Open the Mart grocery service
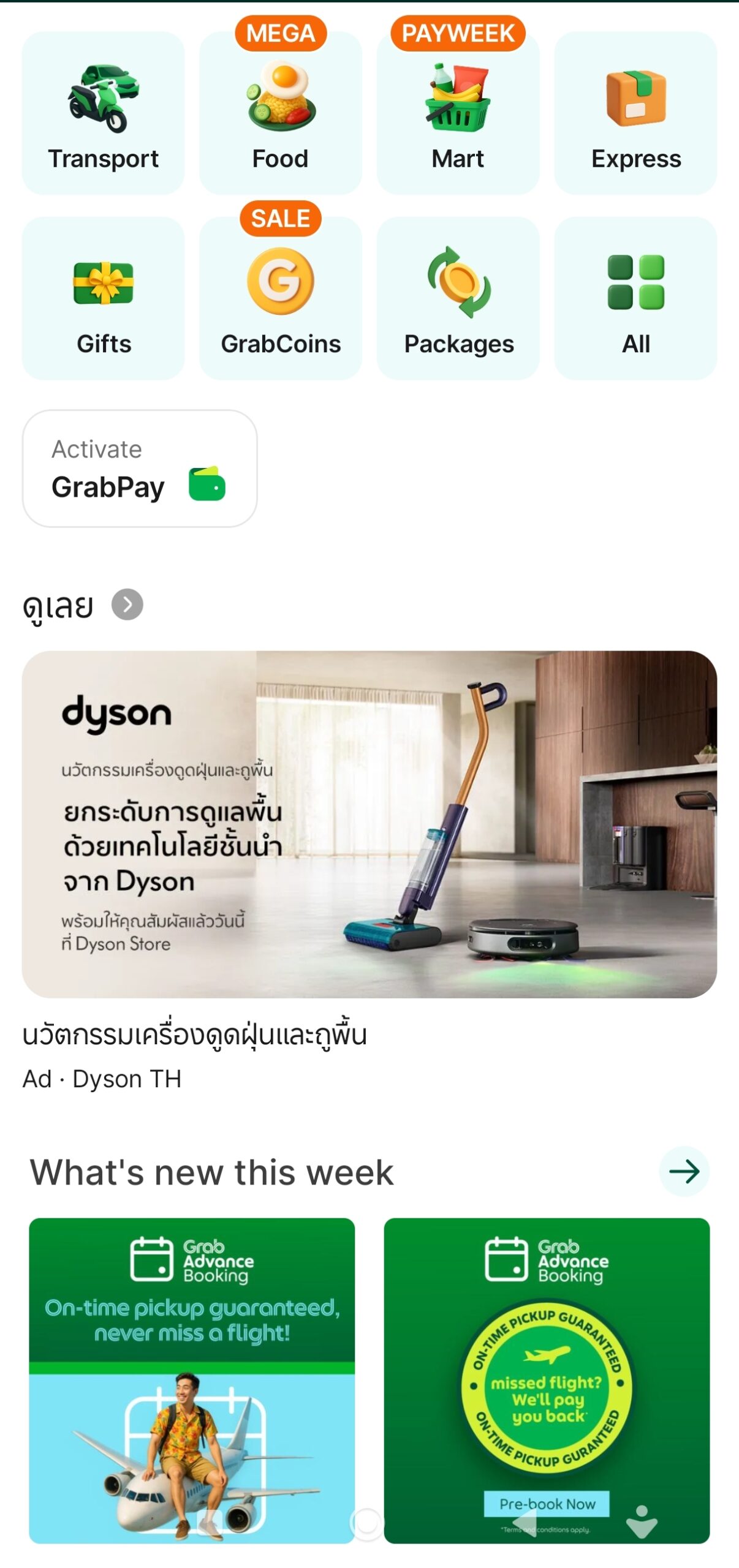This screenshot has width=739, height=1568. (458, 113)
